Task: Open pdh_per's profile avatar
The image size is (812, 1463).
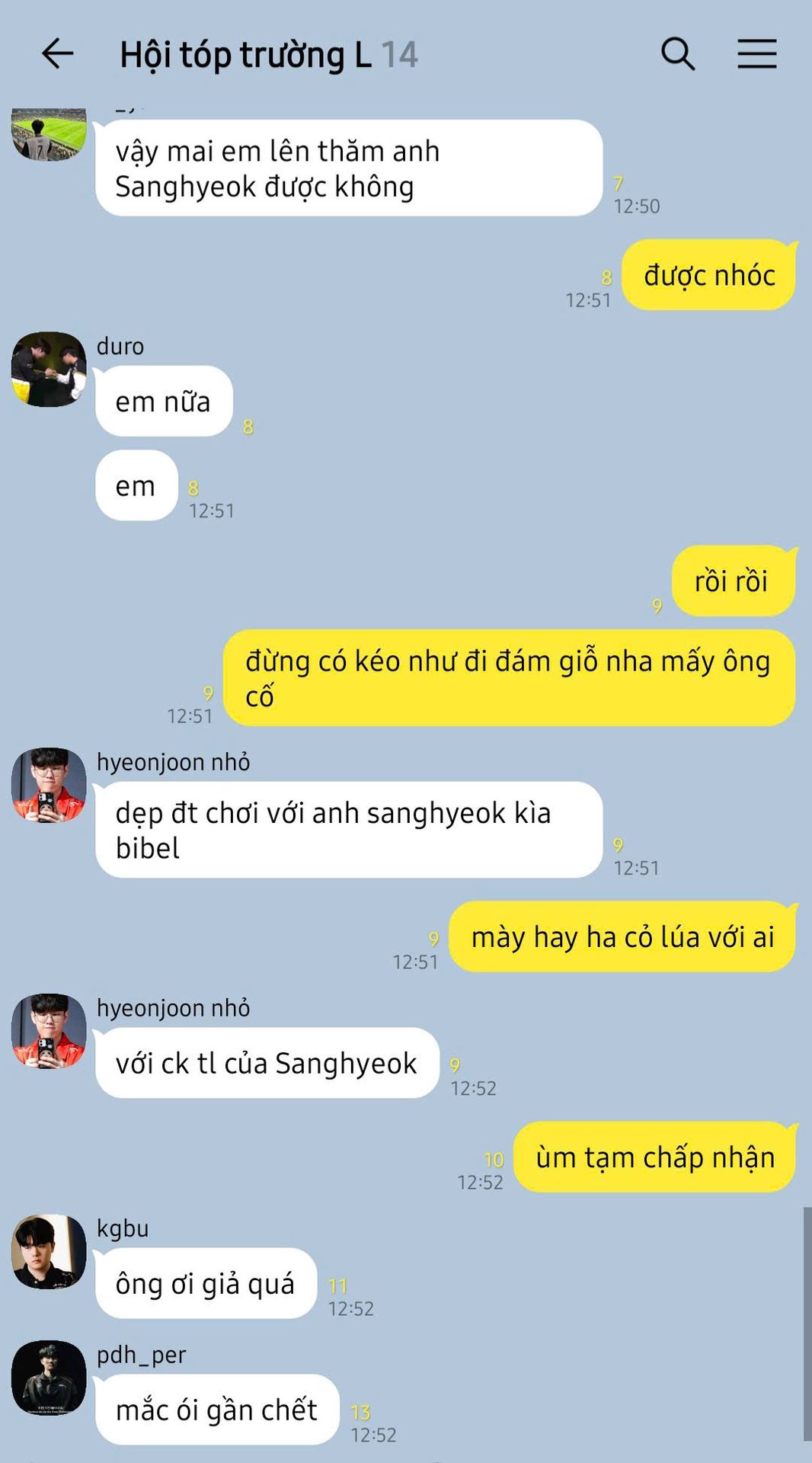Action: (x=49, y=1378)
